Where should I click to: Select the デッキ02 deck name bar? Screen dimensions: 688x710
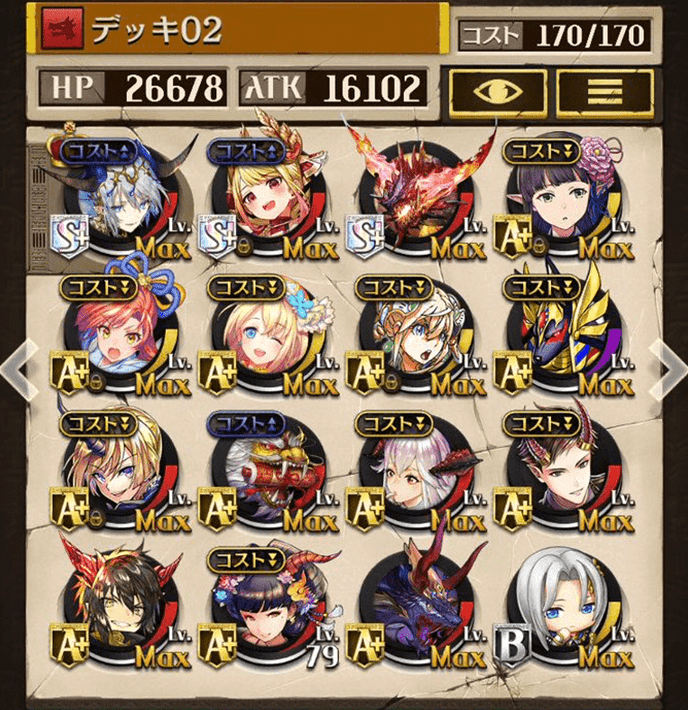(239, 30)
